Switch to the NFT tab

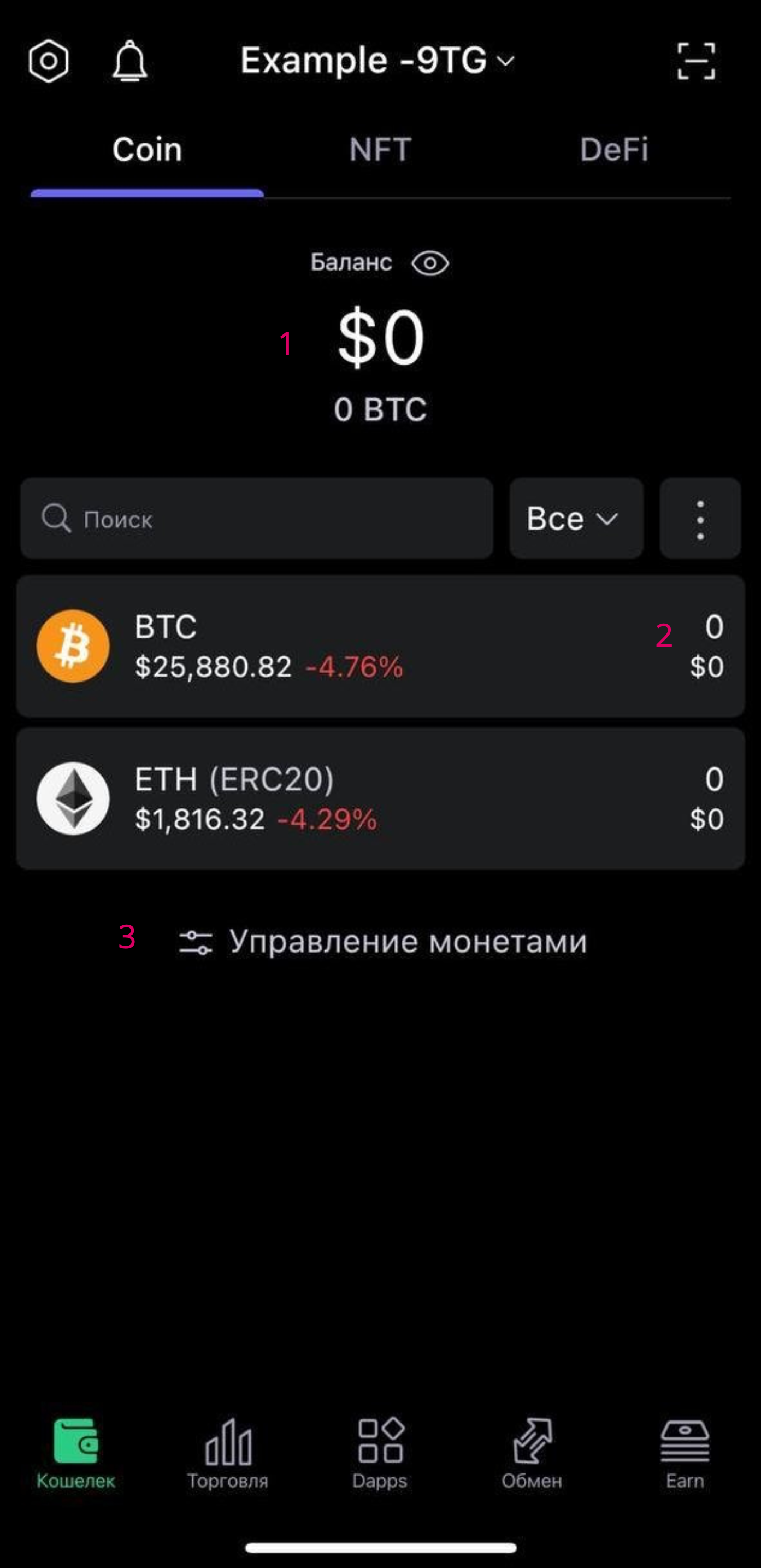380,150
